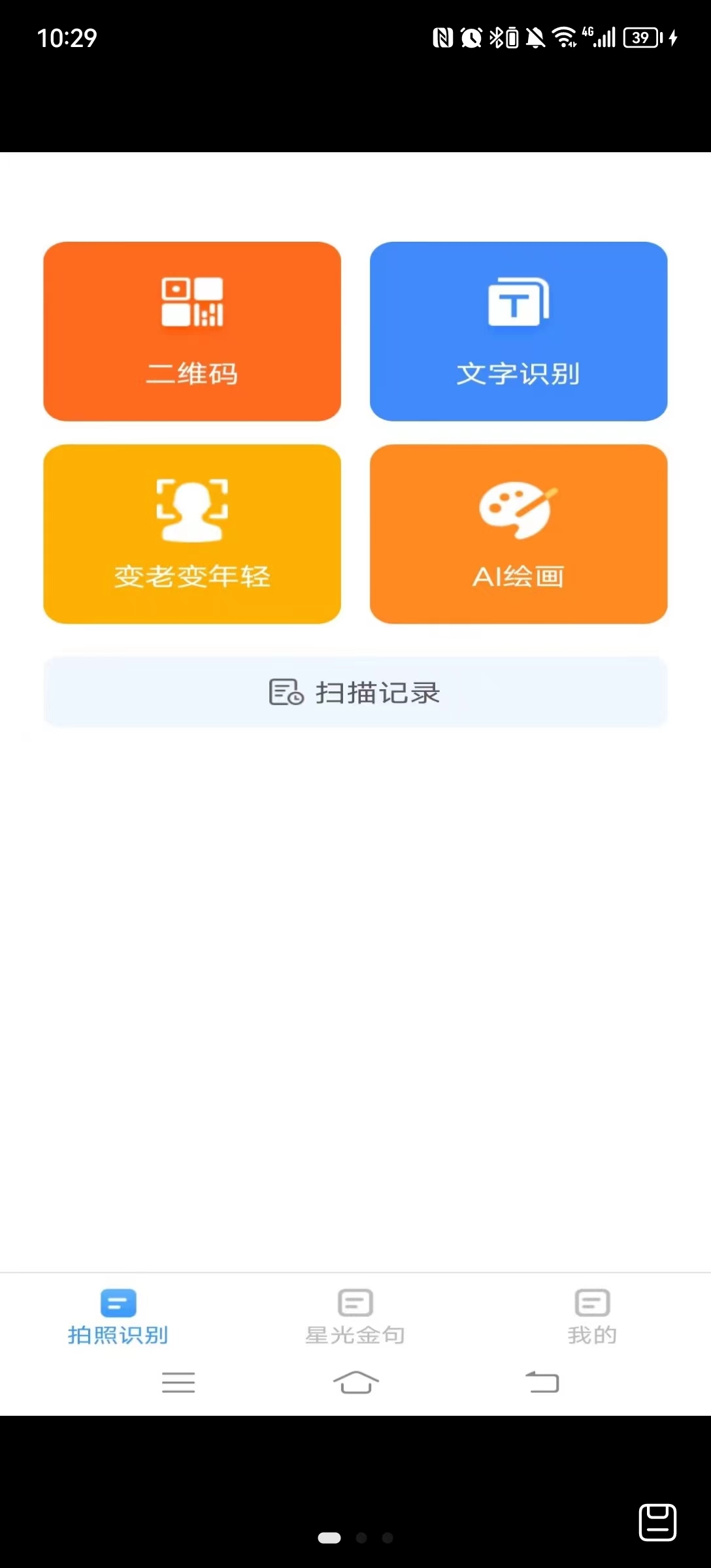Open the 变老变年轻 face aging feature
The width and height of the screenshot is (711, 1568).
pos(191,534)
